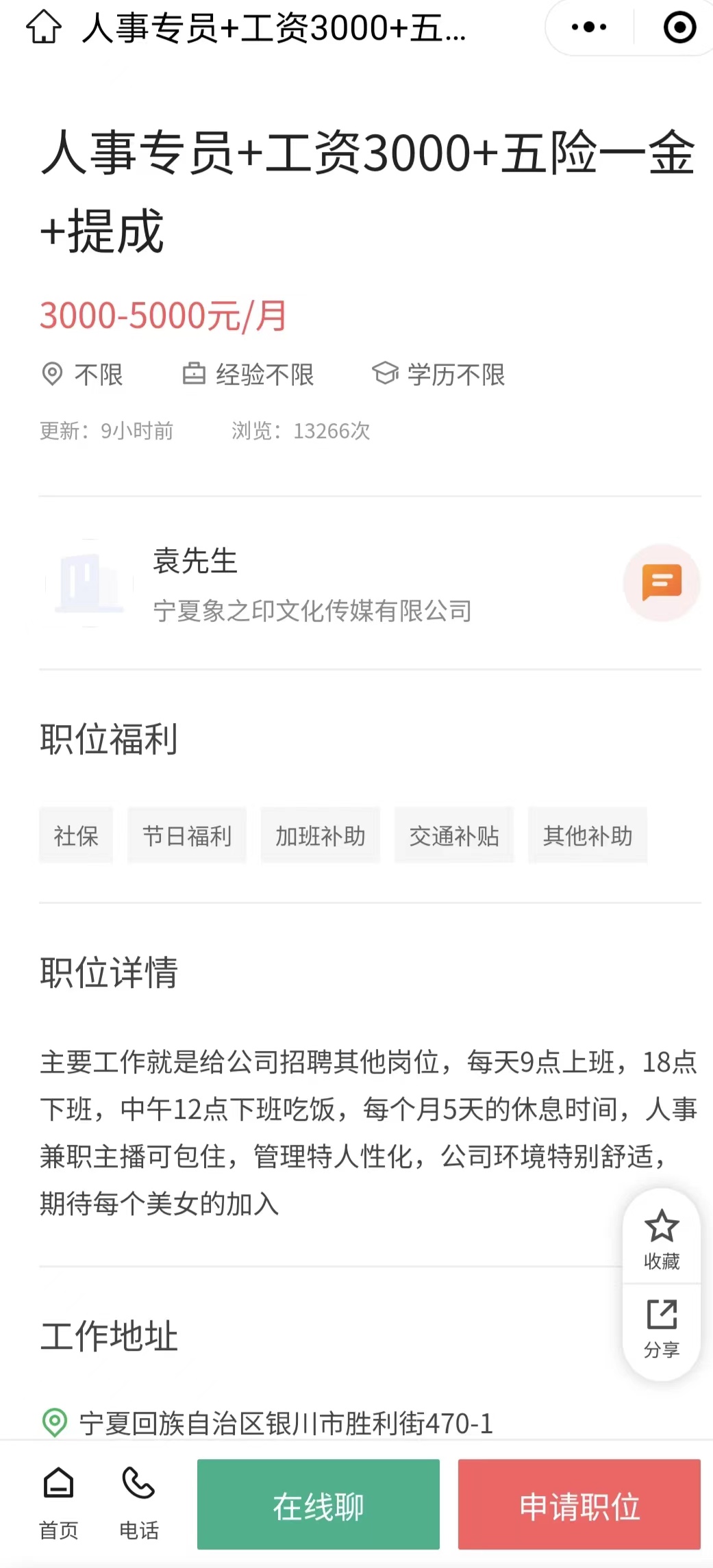The width and height of the screenshot is (713, 1568).
Task: Share this job posting via 分享
Action: point(662,1328)
